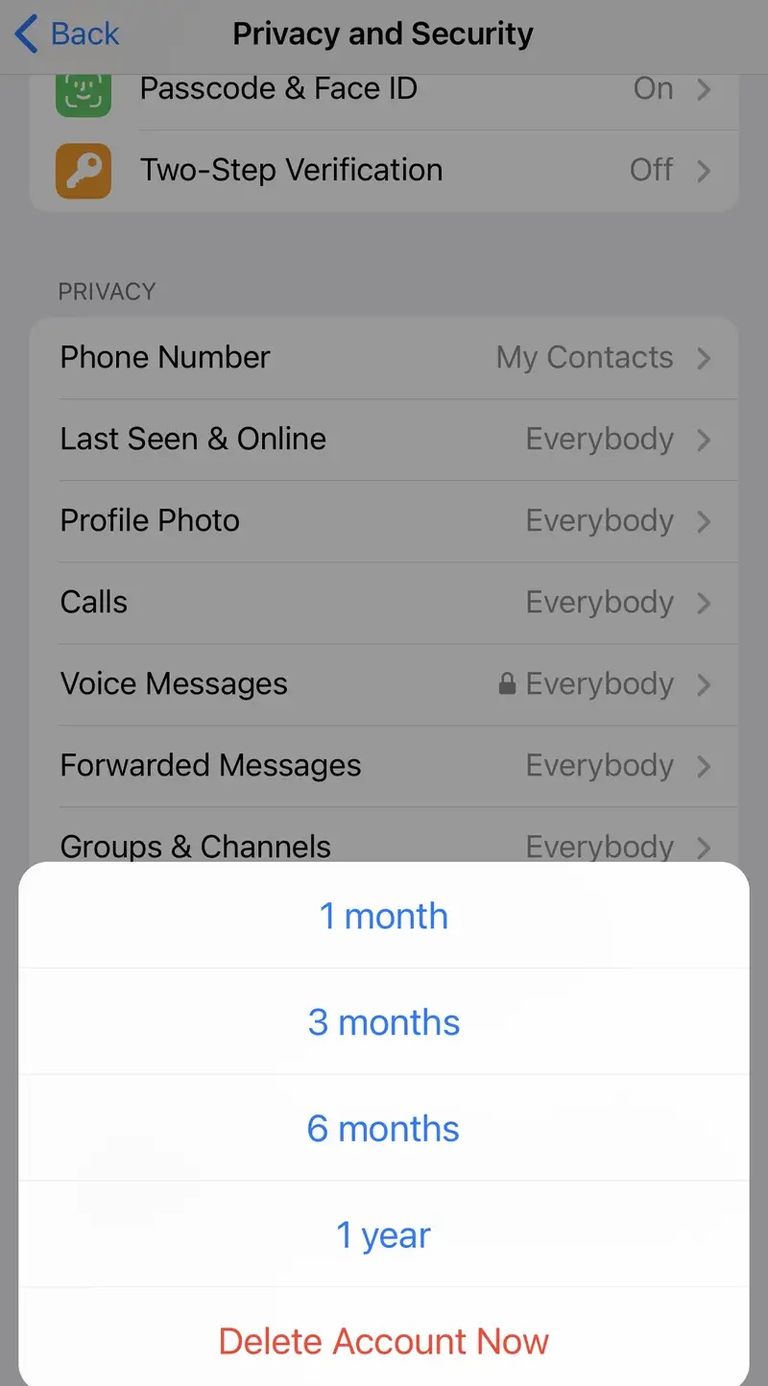Open Last Seen & Online setting
768x1386 pixels.
point(384,439)
